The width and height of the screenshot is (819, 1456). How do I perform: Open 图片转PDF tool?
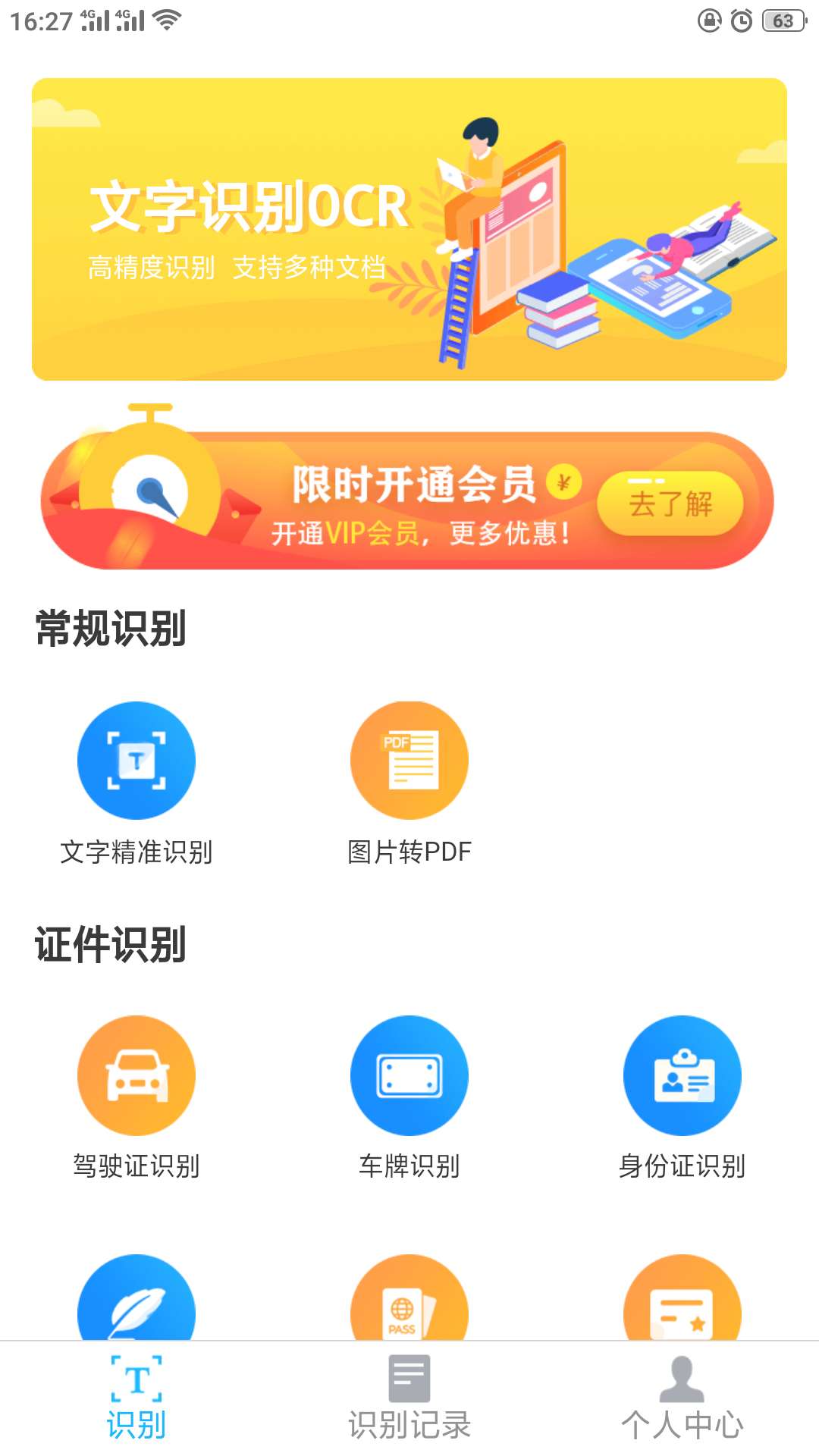pos(409,761)
